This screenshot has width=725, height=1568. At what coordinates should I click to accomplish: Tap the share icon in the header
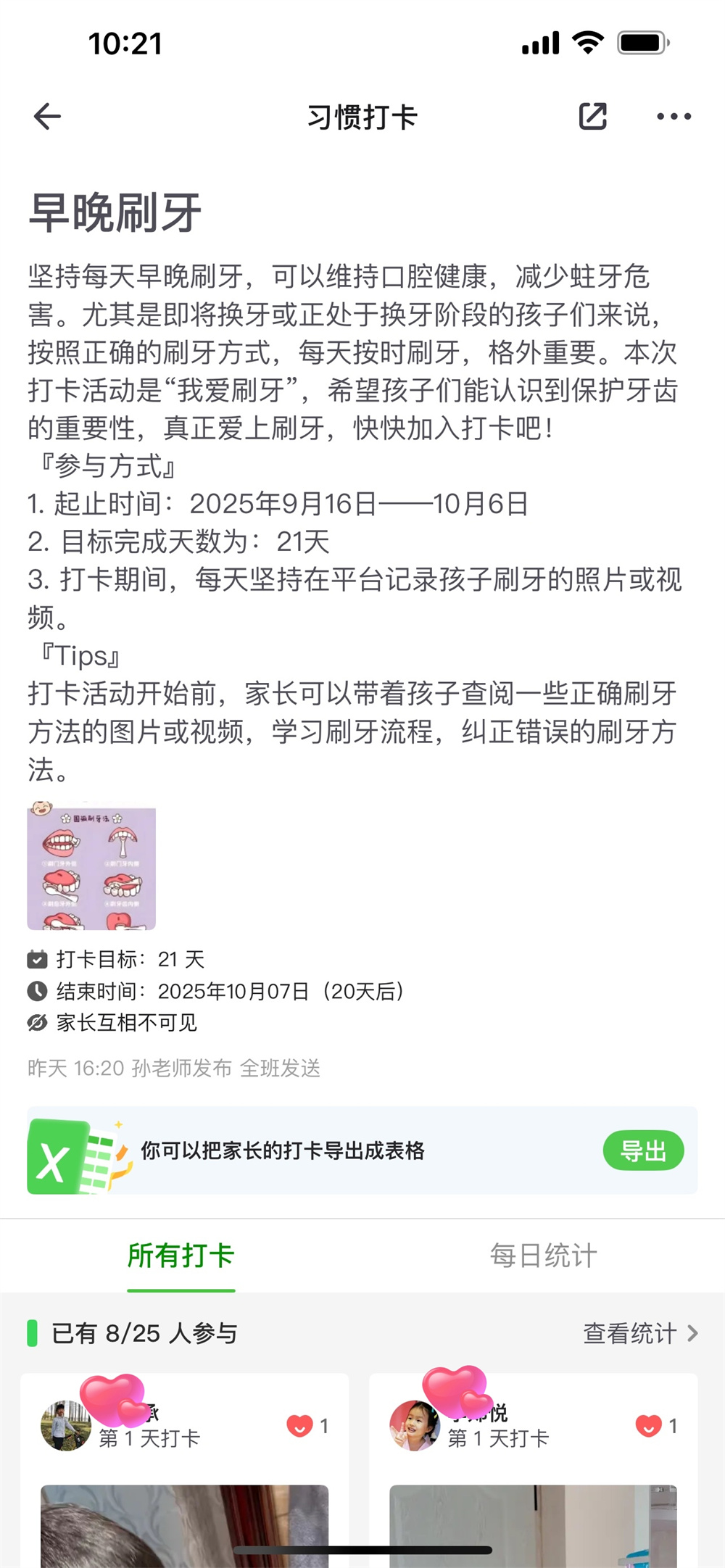coord(592,116)
